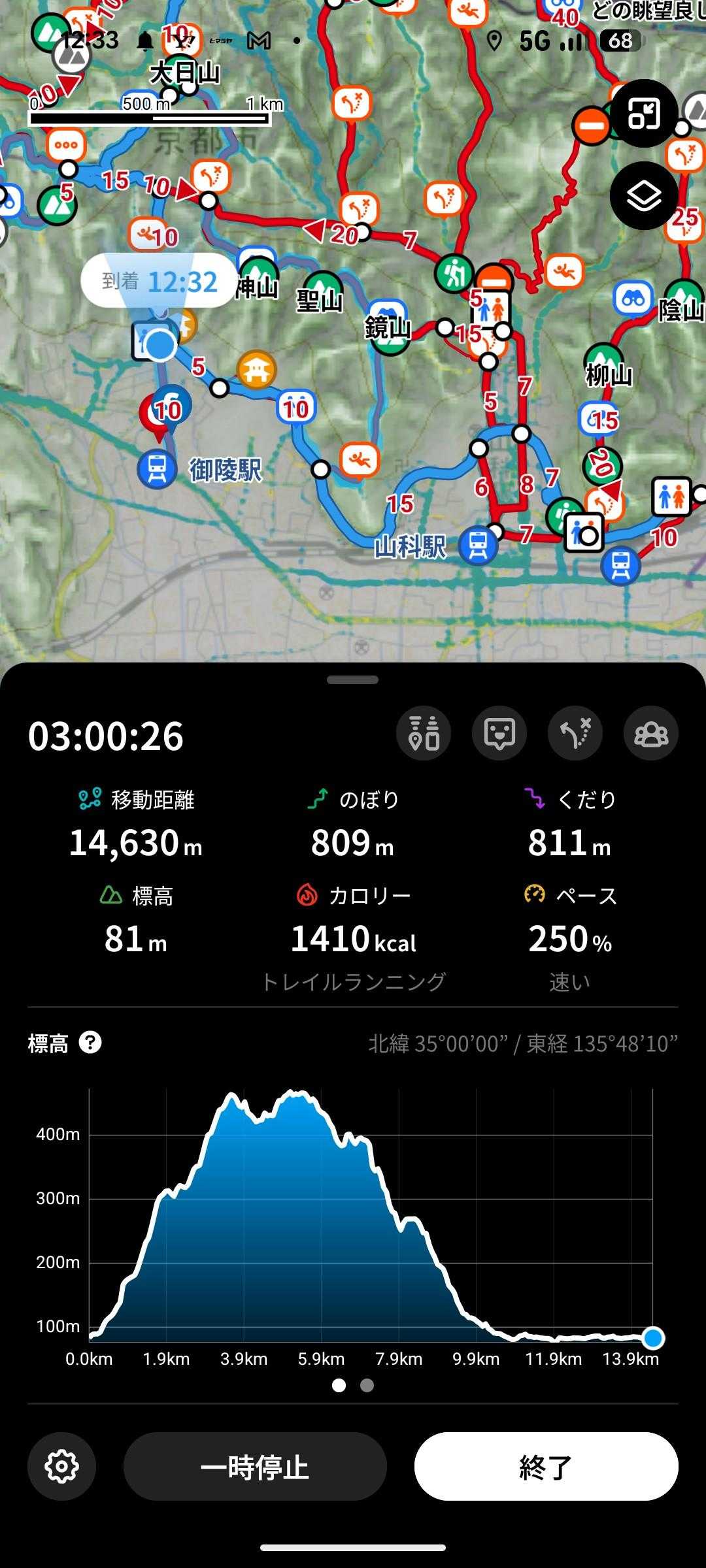
Task: Open the route icon beside the memo icon
Action: pyautogui.click(x=575, y=733)
